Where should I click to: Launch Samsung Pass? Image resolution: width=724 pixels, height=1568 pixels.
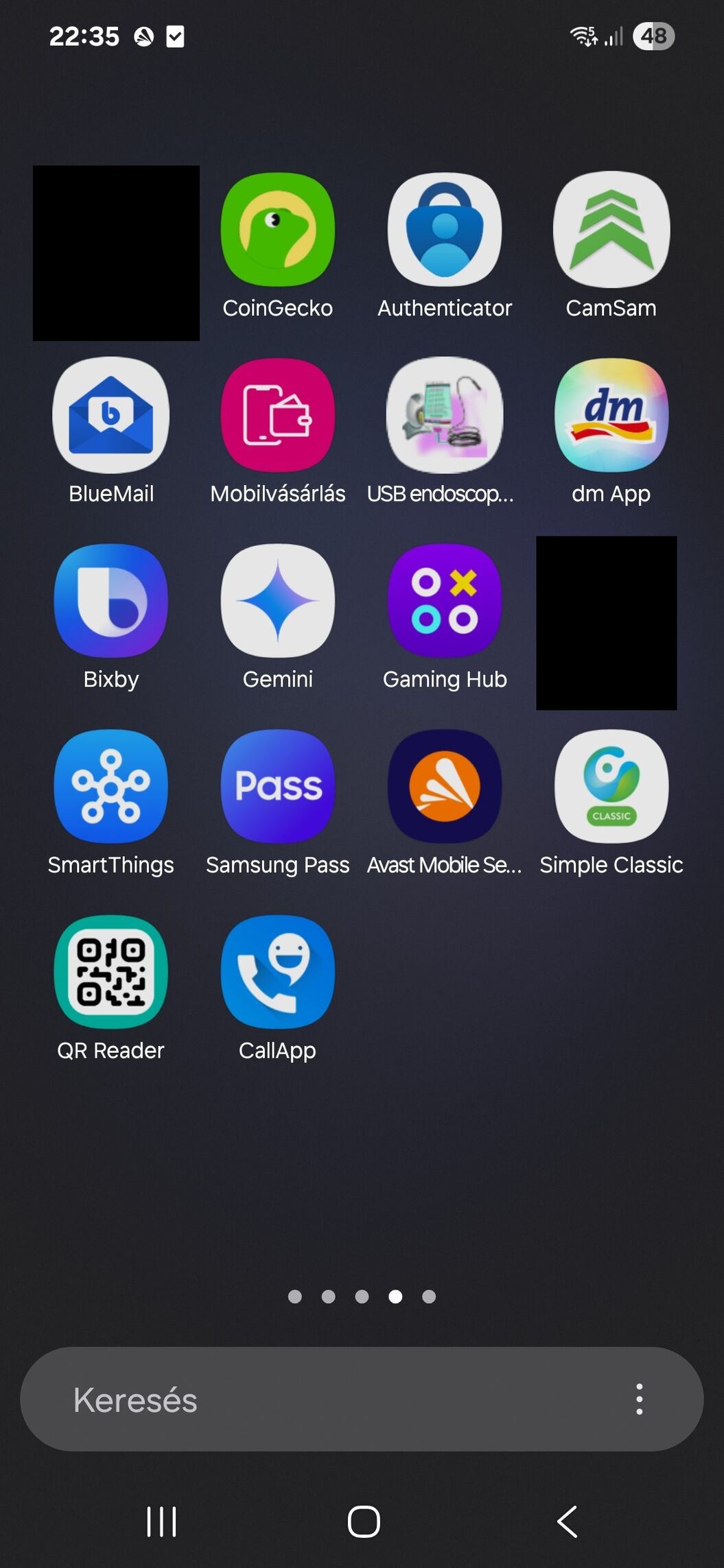pos(277,786)
